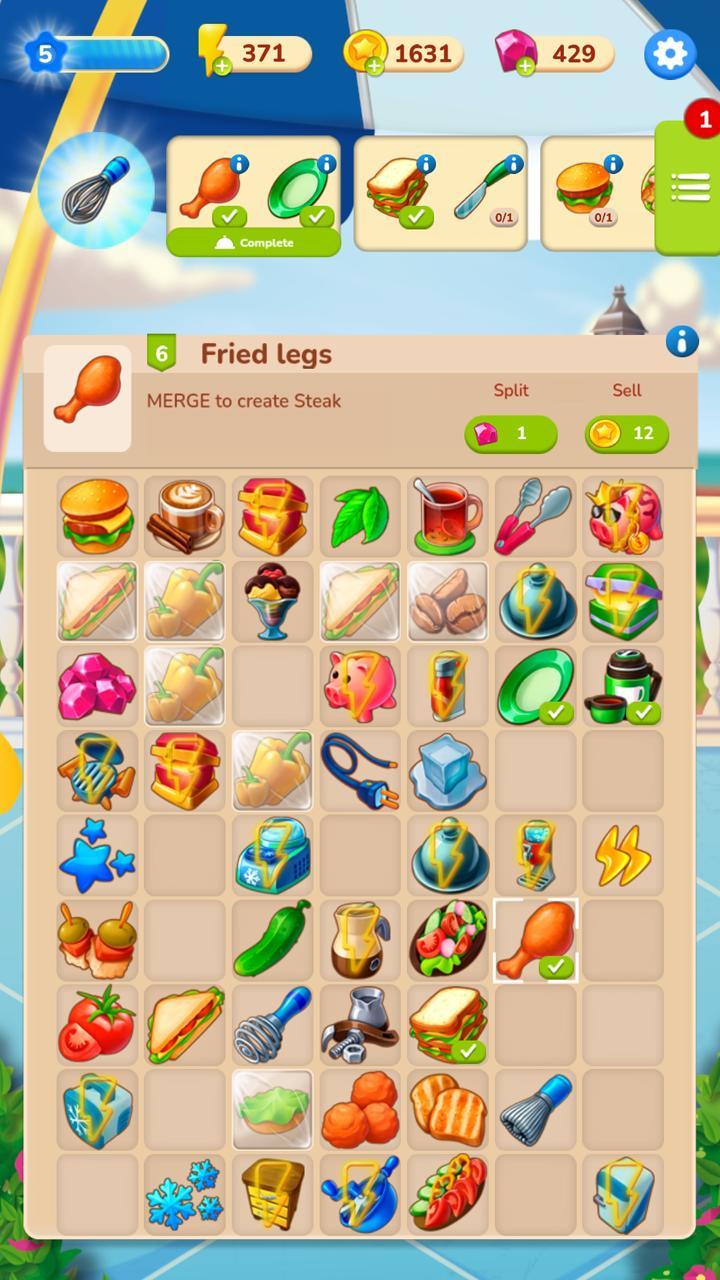Select the double lightning energy item
This screenshot has height=1280, width=720.
pyautogui.click(x=623, y=855)
